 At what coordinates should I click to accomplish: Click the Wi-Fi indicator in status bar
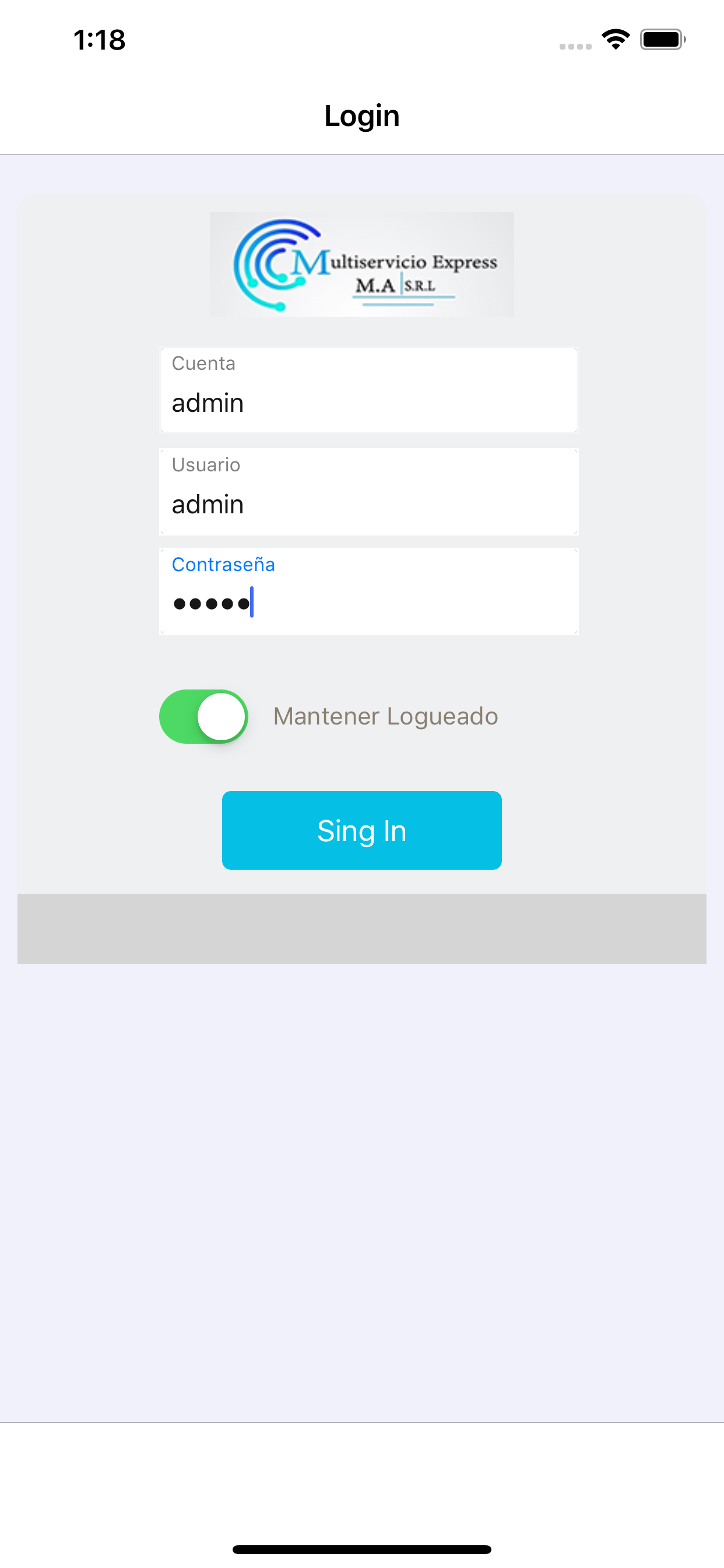(616, 39)
